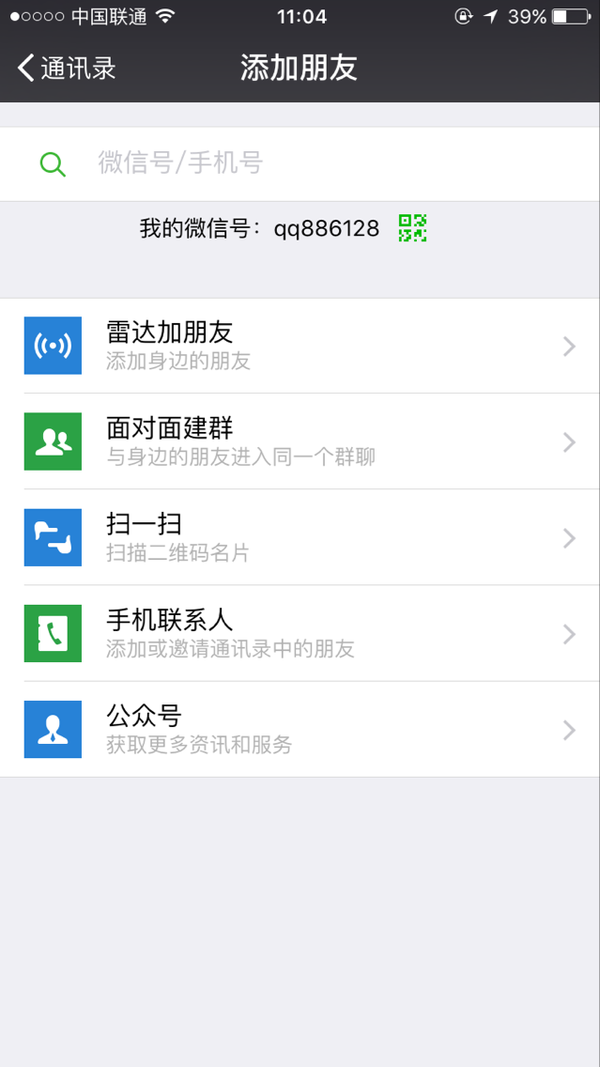Show my WeChat QR code
This screenshot has width=600, height=1067.
(412, 228)
